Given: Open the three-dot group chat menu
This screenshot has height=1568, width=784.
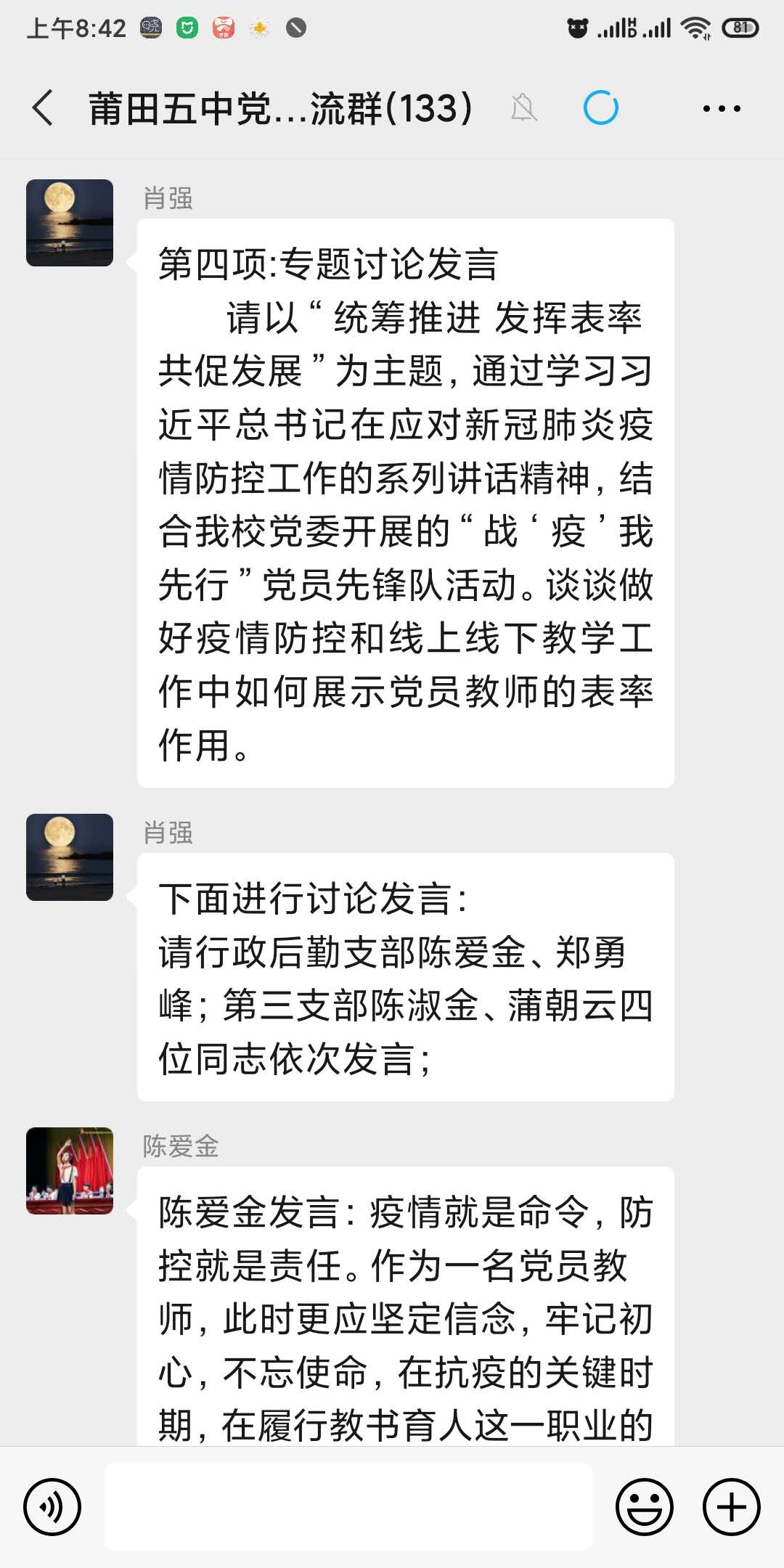Looking at the screenshot, I should 722,109.
